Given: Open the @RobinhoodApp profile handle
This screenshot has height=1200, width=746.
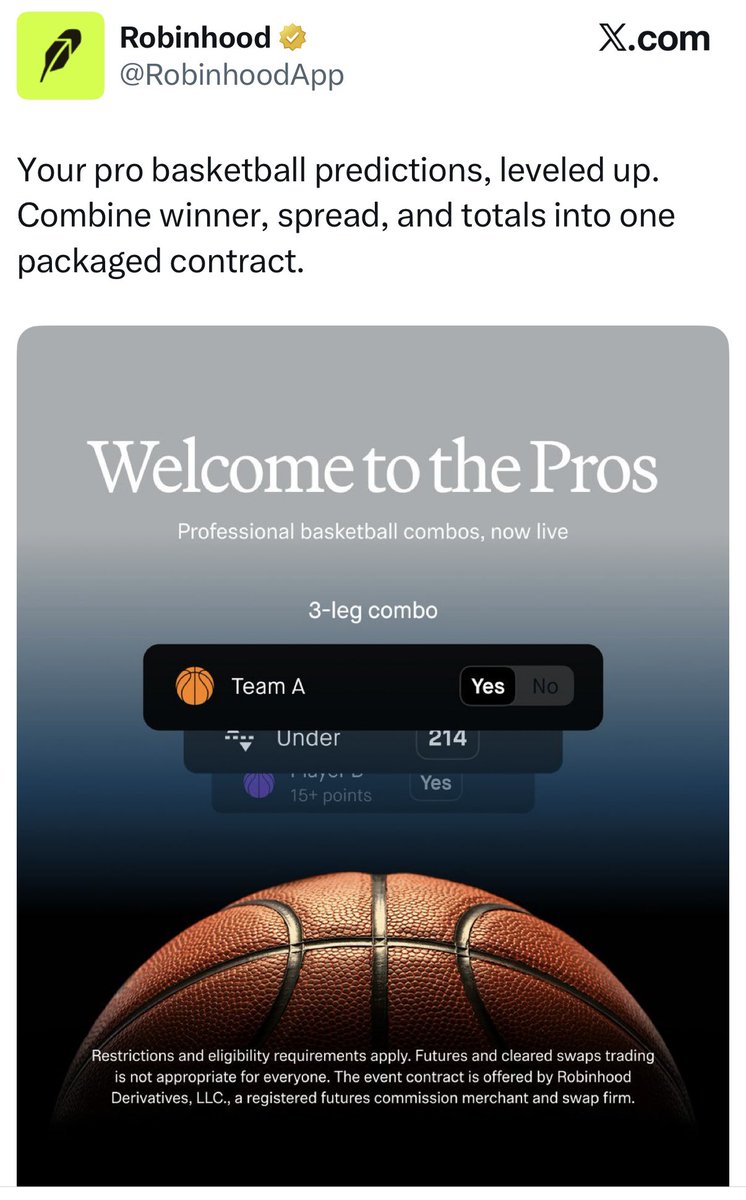Looking at the screenshot, I should [231, 75].
